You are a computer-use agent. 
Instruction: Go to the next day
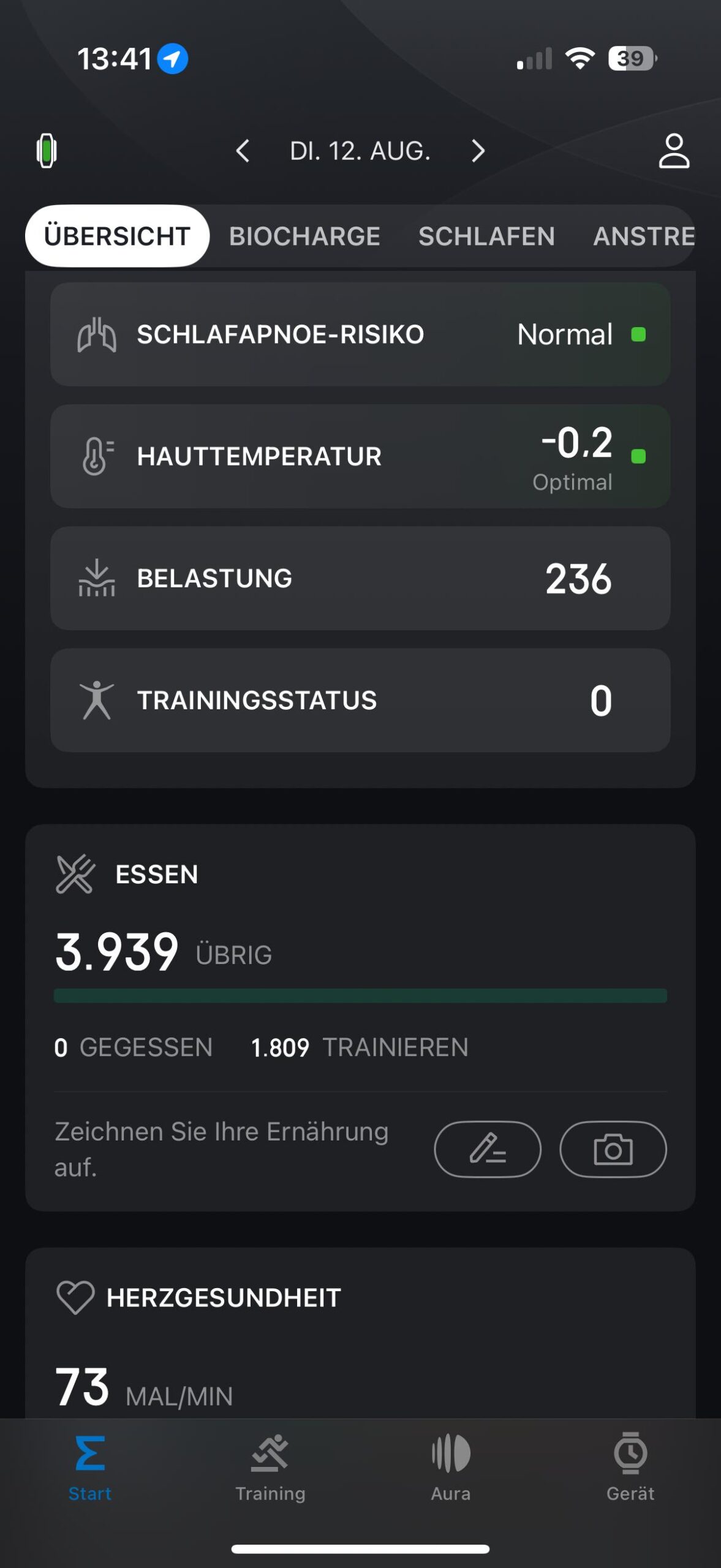point(478,151)
